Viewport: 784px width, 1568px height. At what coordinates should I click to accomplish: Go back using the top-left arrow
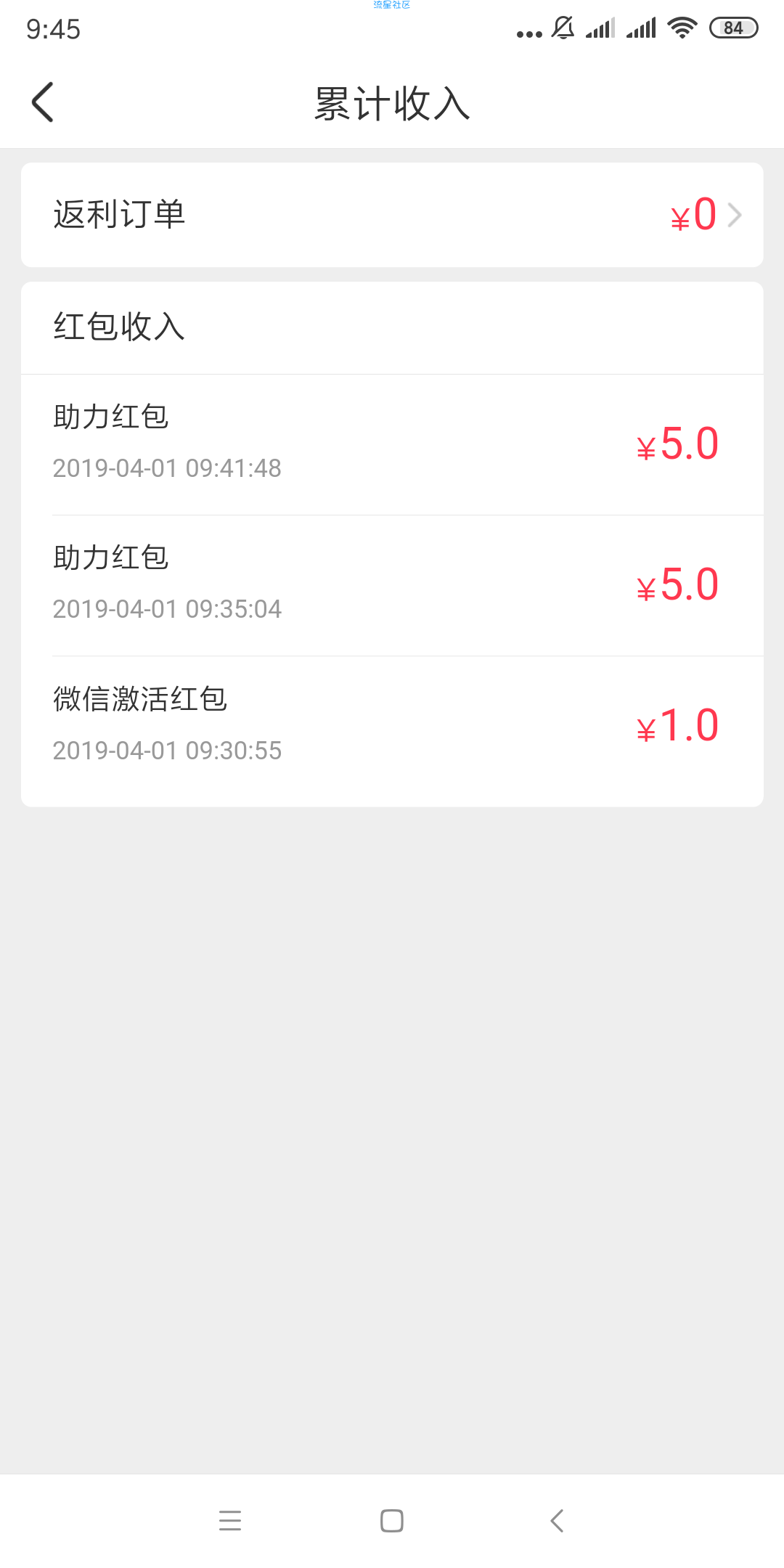[43, 102]
